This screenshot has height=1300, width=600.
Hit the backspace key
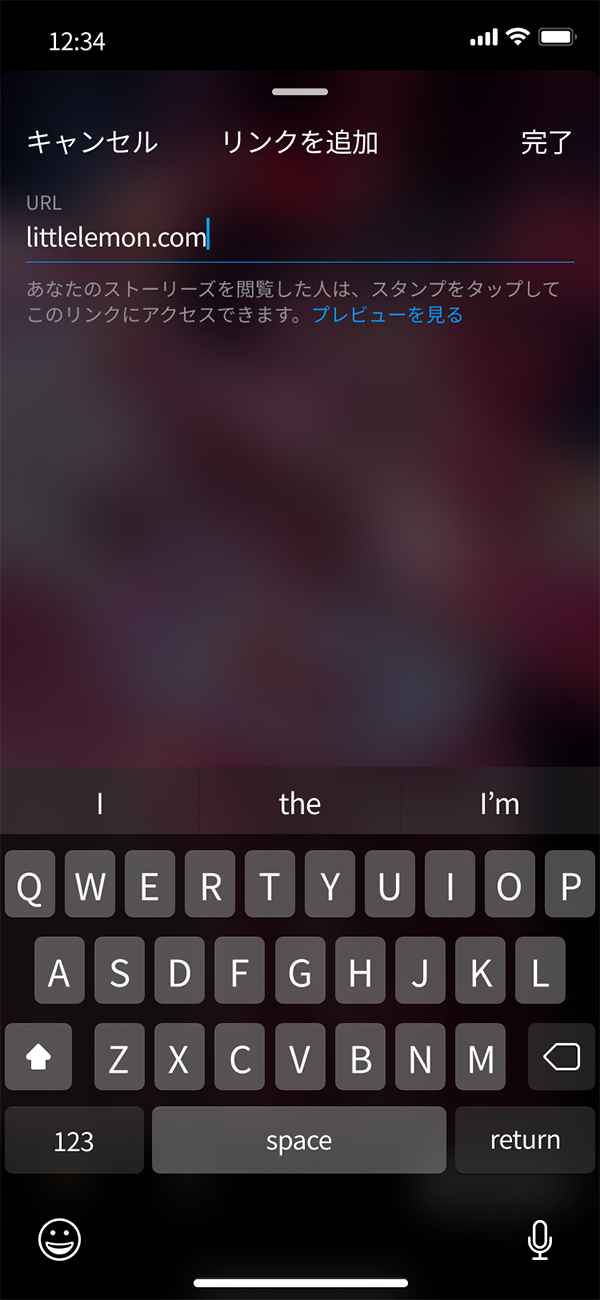tap(561, 1057)
